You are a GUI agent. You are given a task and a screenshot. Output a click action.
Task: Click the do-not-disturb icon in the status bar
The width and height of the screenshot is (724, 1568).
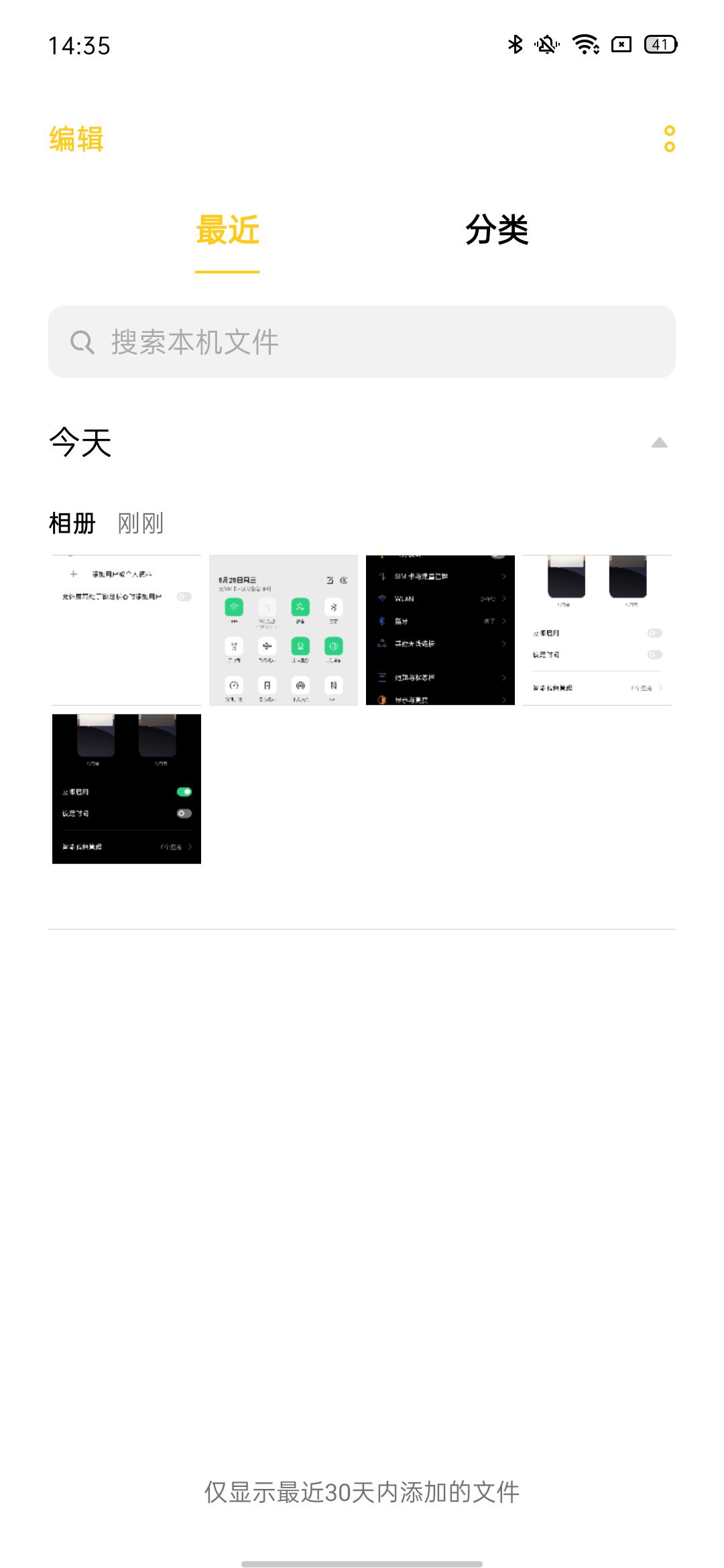546,45
